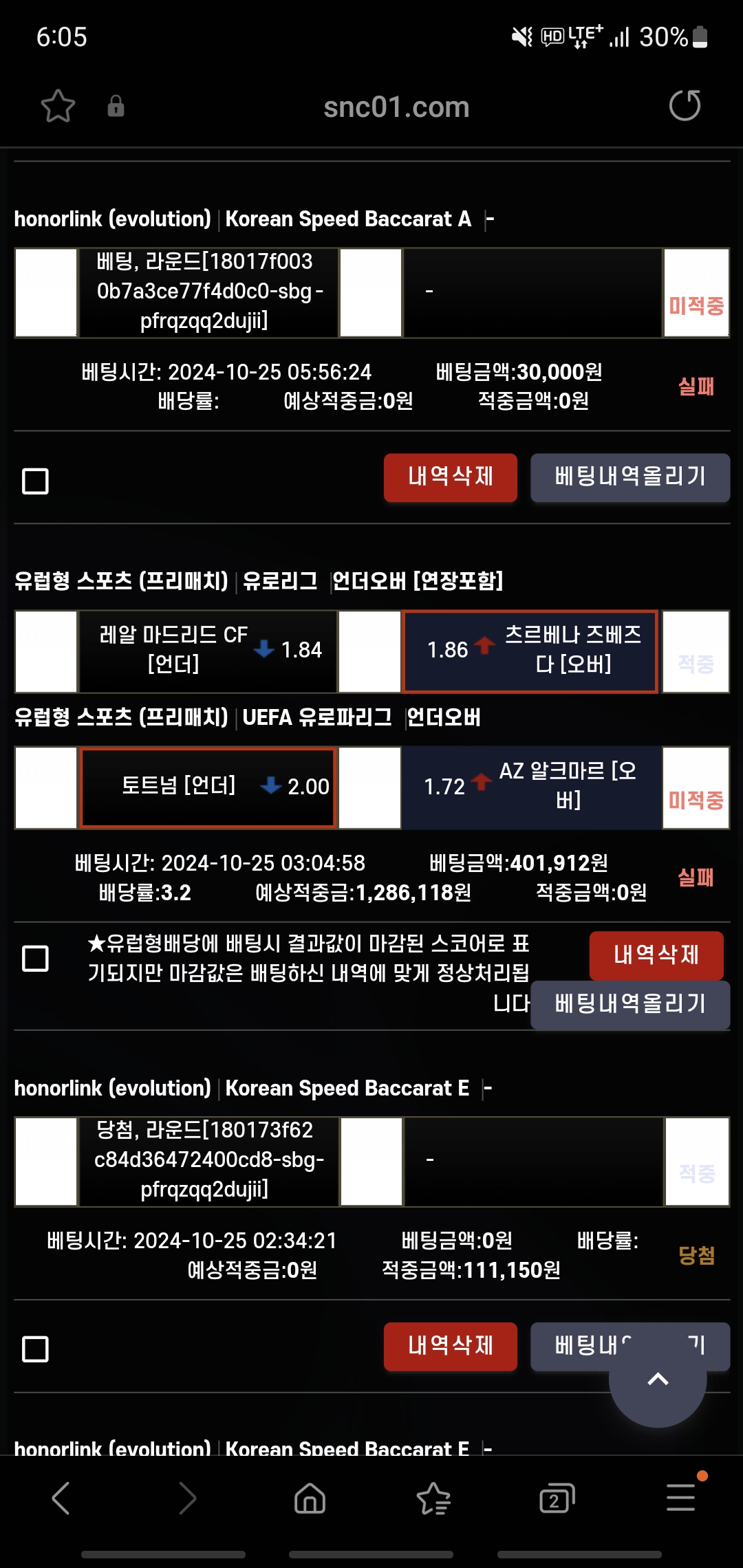Go back to the previous browser page
Image resolution: width=743 pixels, height=1568 pixels.
[x=61, y=1498]
